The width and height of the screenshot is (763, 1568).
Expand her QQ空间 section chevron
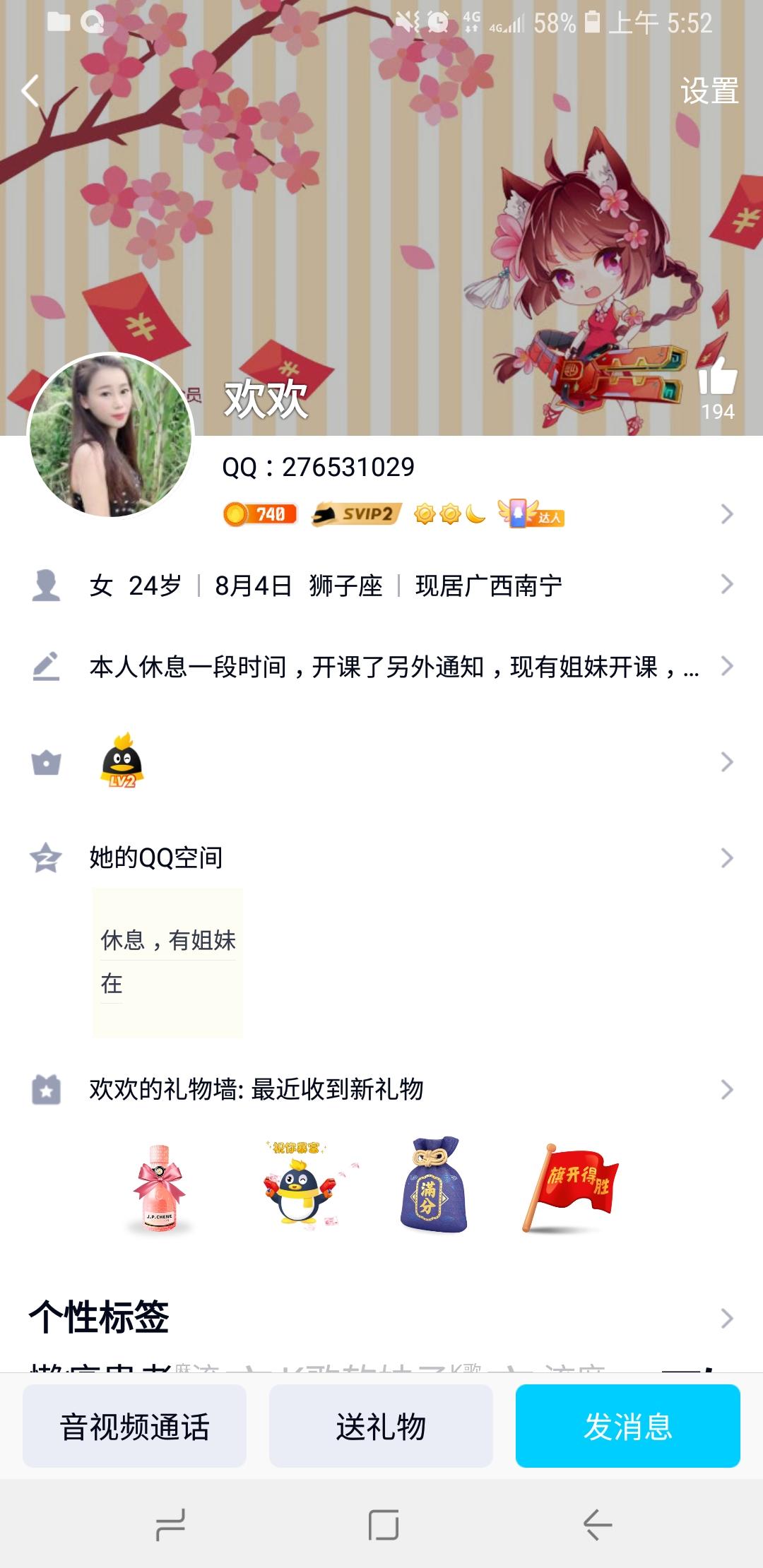[726, 857]
